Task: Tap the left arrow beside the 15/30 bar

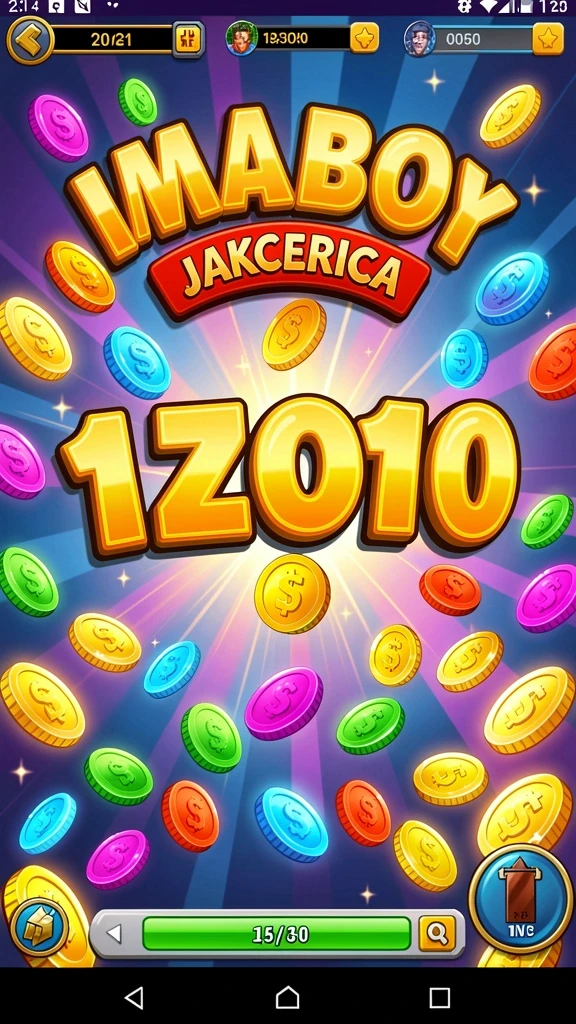Action: [x=114, y=934]
